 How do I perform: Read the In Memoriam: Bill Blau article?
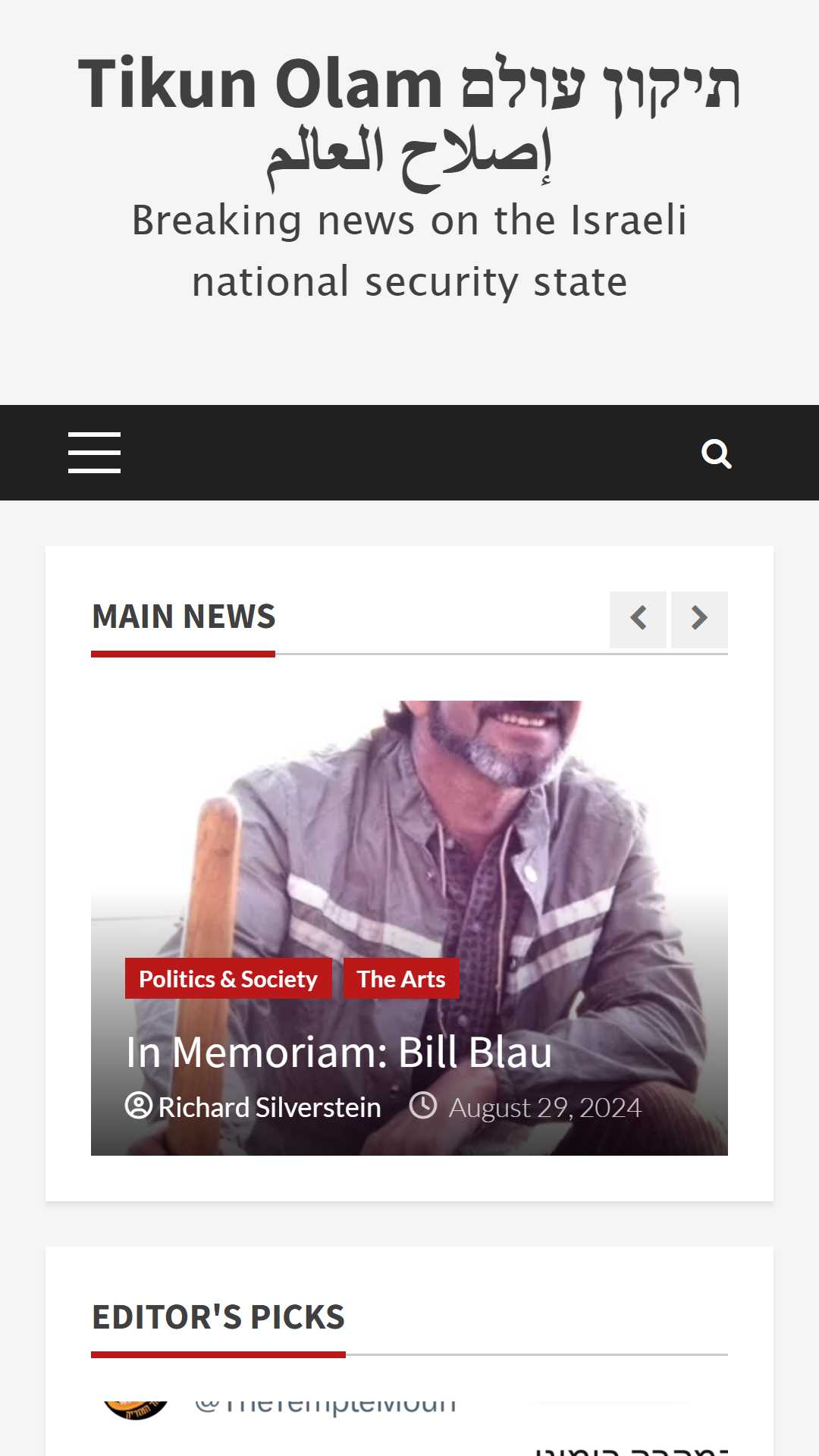pyautogui.click(x=339, y=1053)
